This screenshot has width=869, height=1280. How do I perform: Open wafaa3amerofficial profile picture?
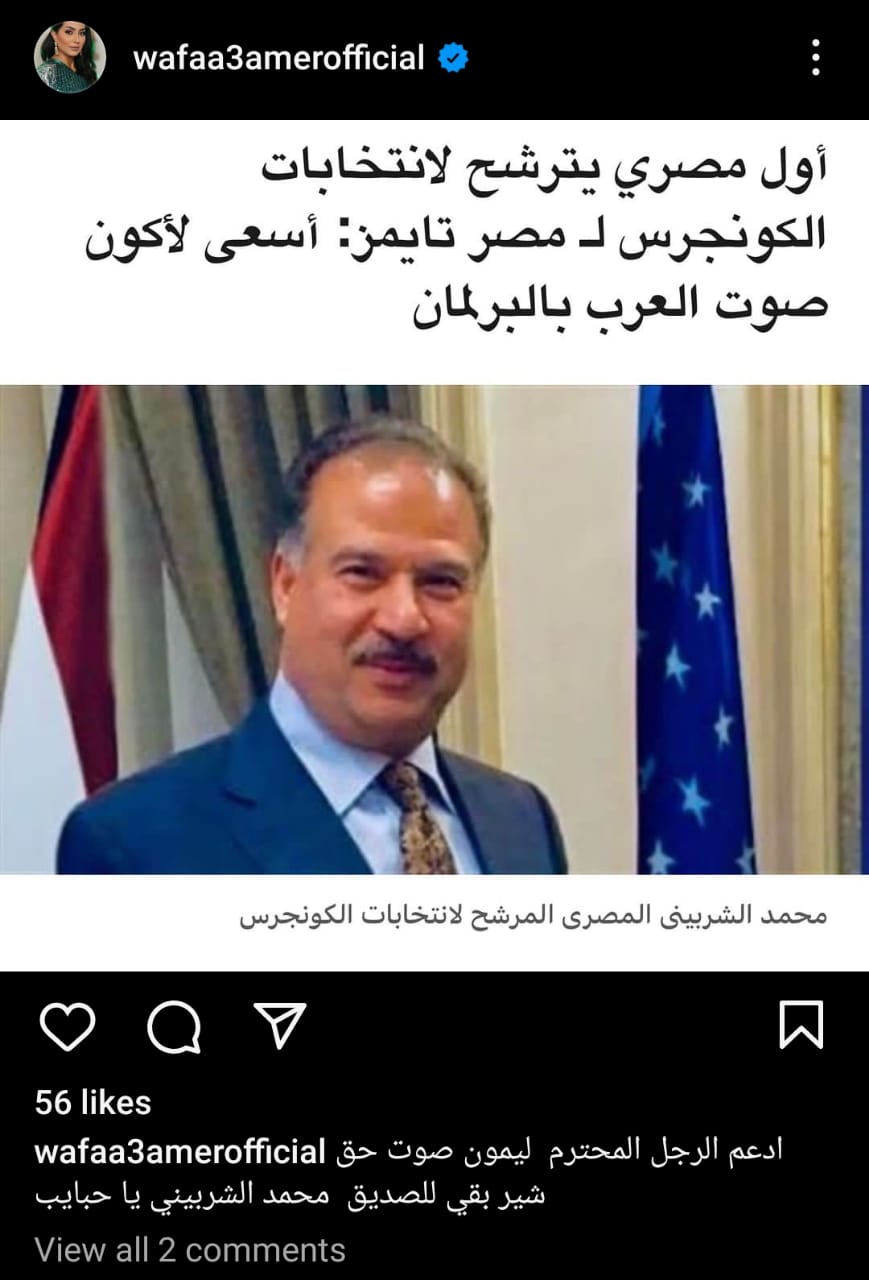pyautogui.click(x=69, y=57)
